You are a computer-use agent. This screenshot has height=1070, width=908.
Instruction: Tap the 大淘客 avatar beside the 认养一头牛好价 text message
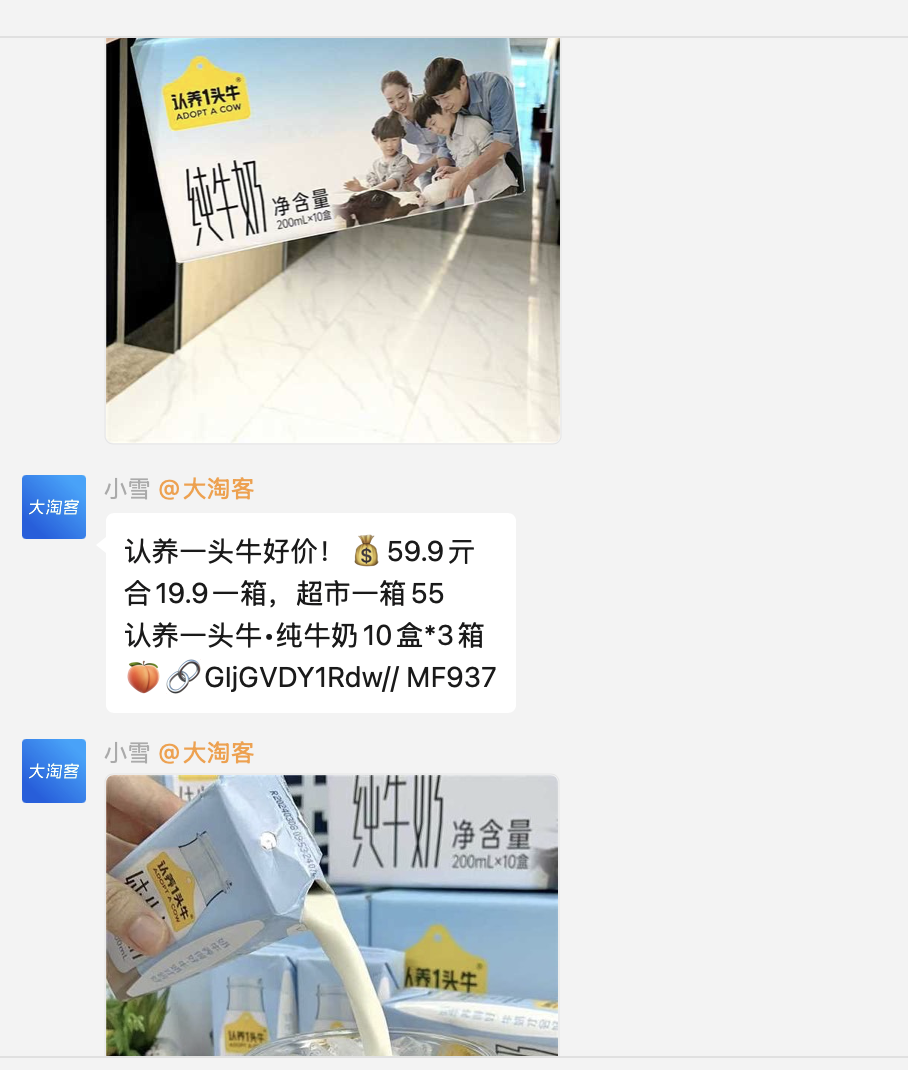click(x=54, y=507)
